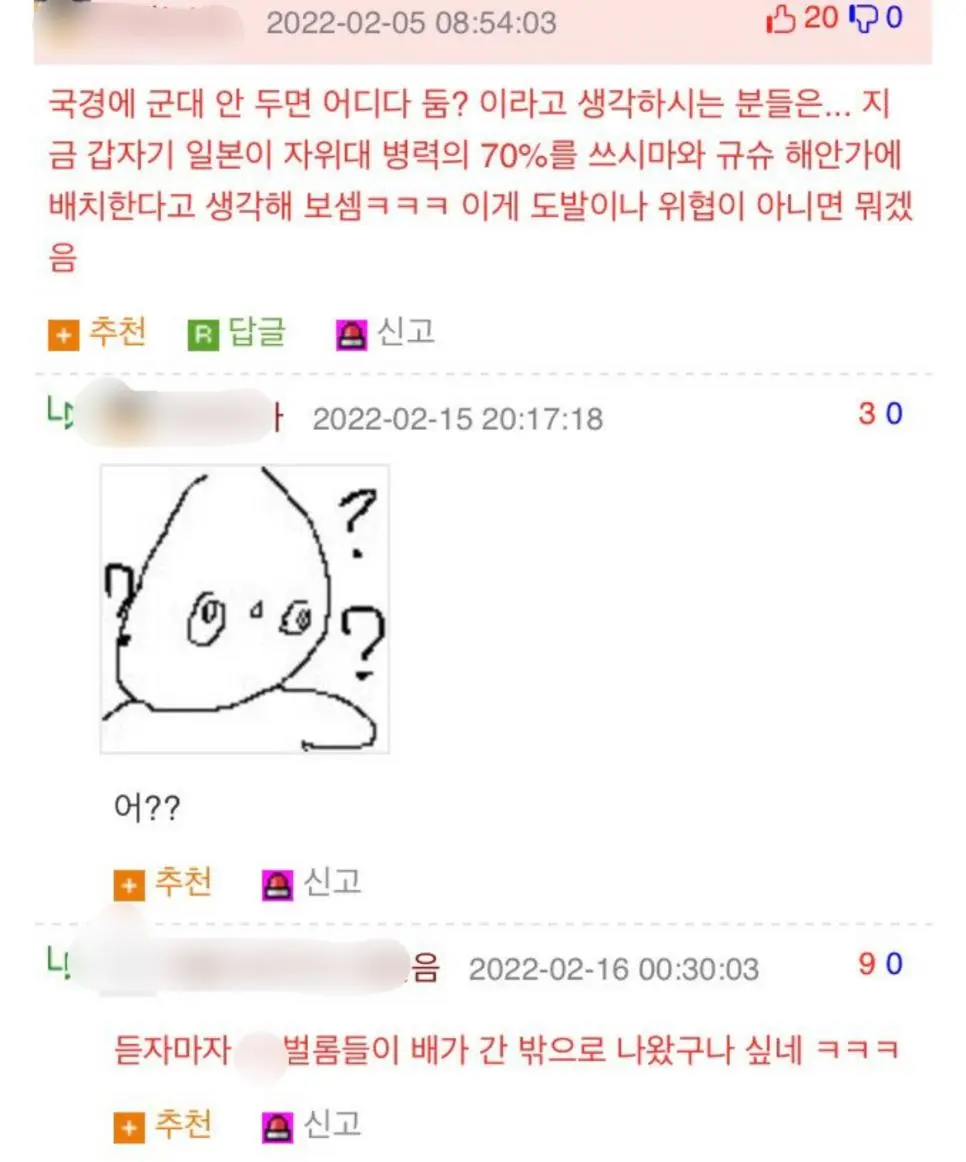
Task: Open the question-mark doodle image in the reply
Action: 245,609
